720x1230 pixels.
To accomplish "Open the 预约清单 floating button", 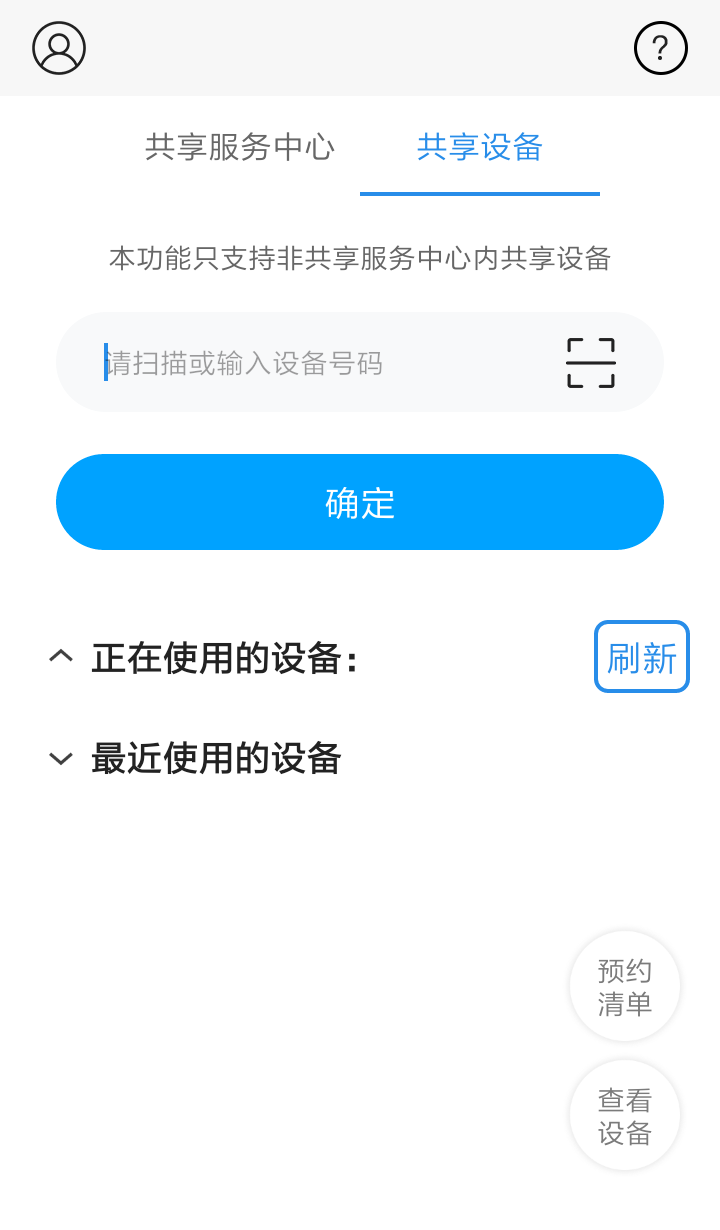I will click(625, 987).
